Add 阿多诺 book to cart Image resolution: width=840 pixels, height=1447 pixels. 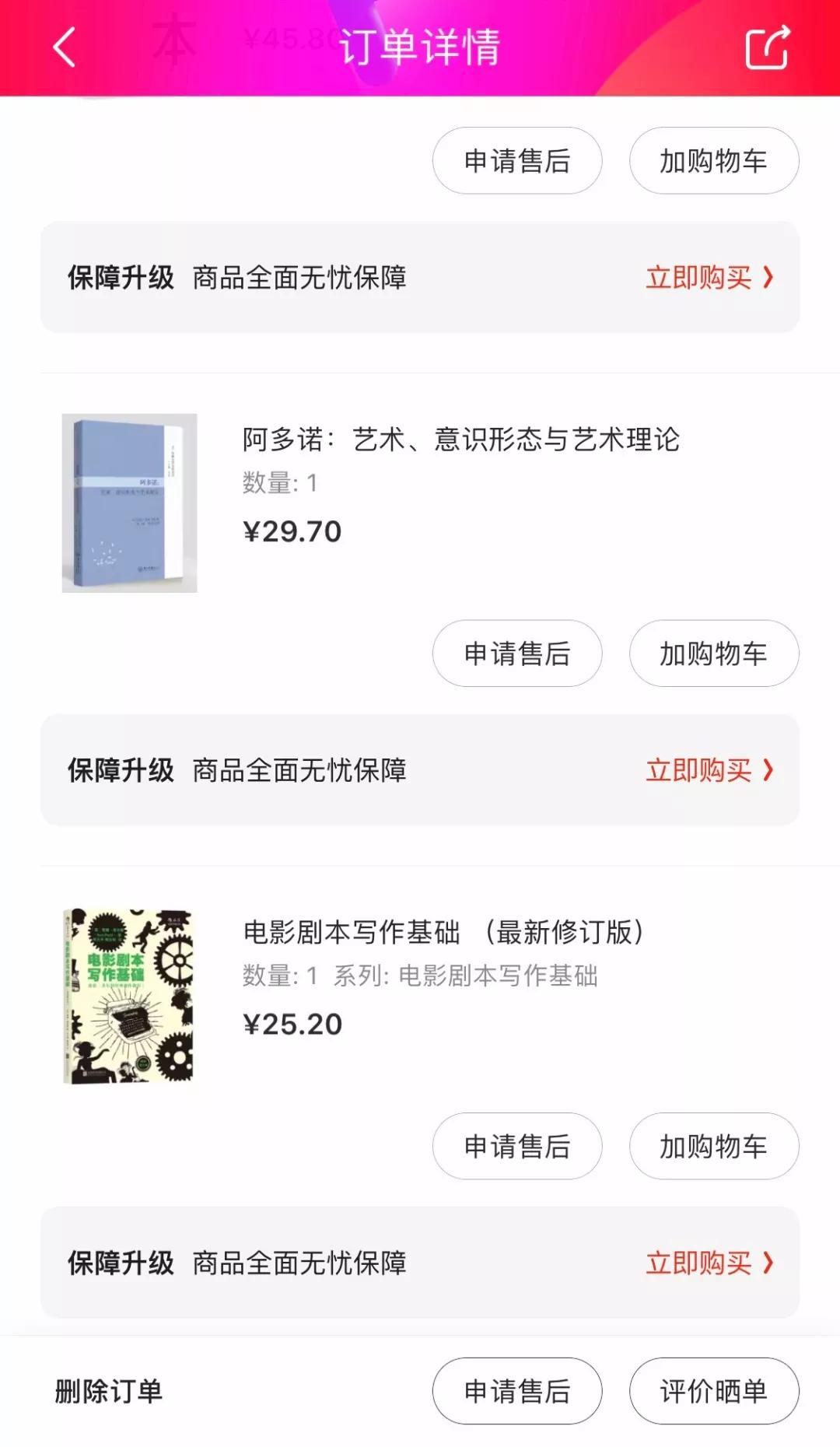714,653
